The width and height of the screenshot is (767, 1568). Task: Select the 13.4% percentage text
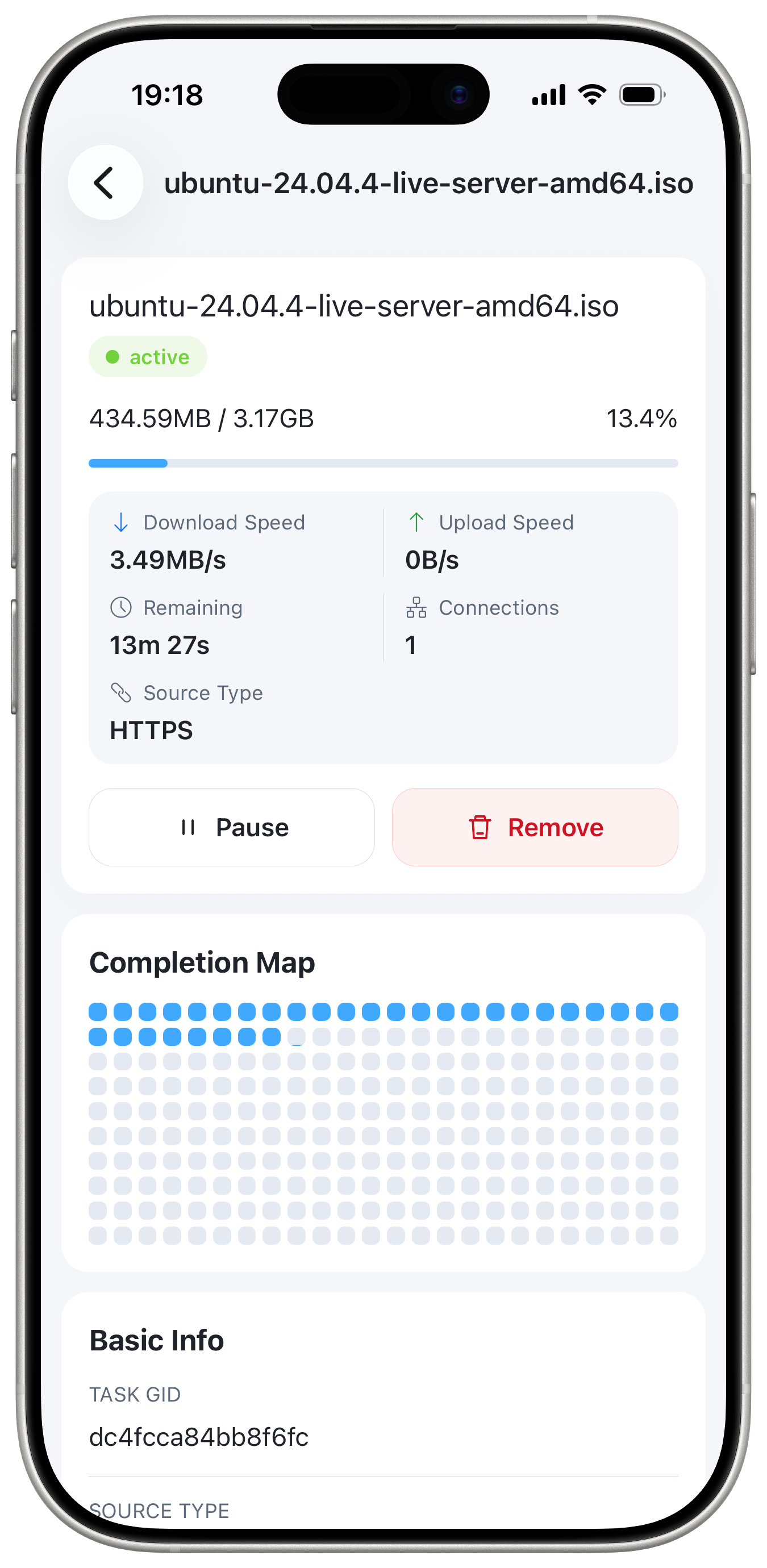(642, 418)
